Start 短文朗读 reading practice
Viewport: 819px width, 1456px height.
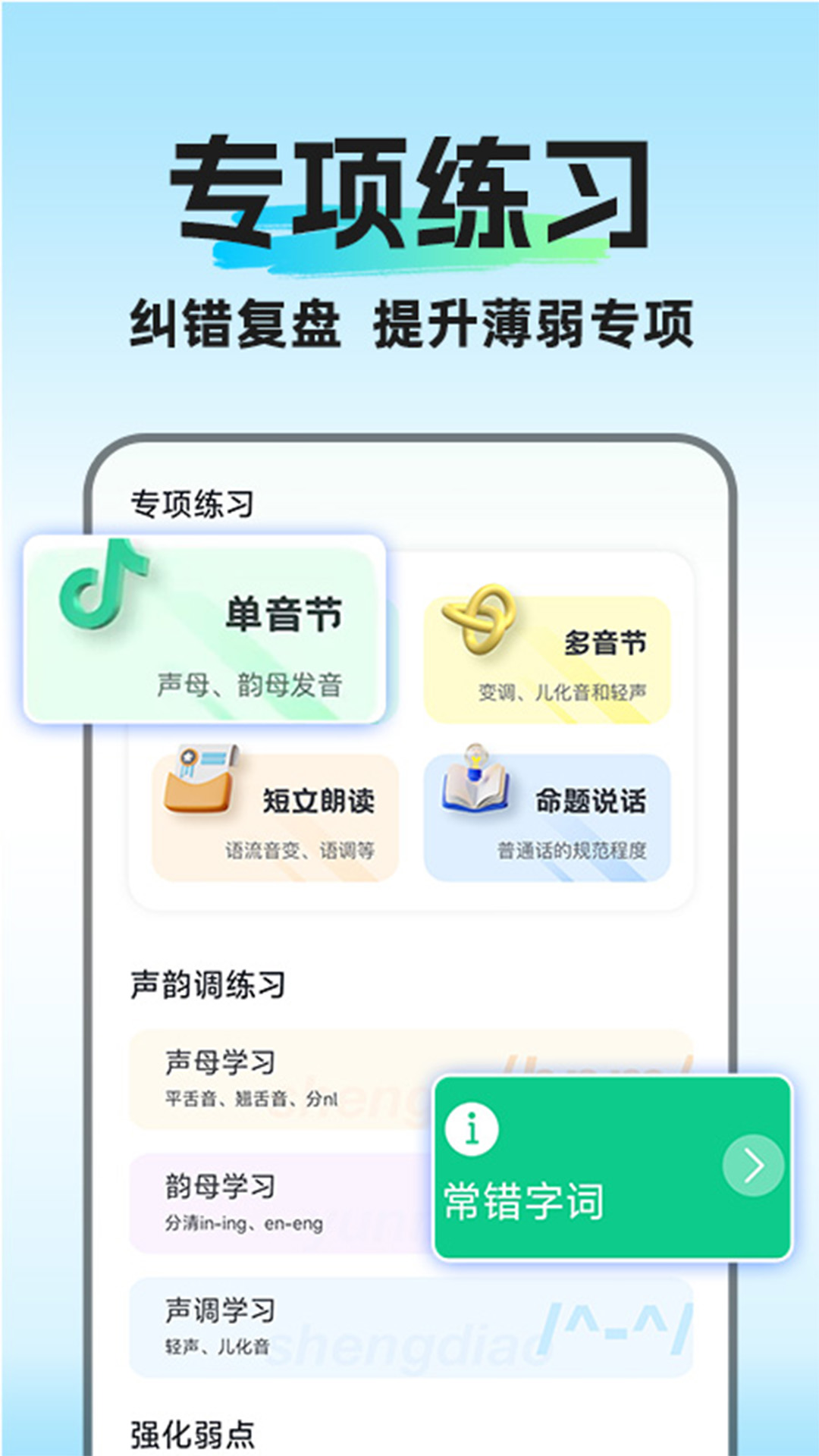pyautogui.click(x=273, y=811)
